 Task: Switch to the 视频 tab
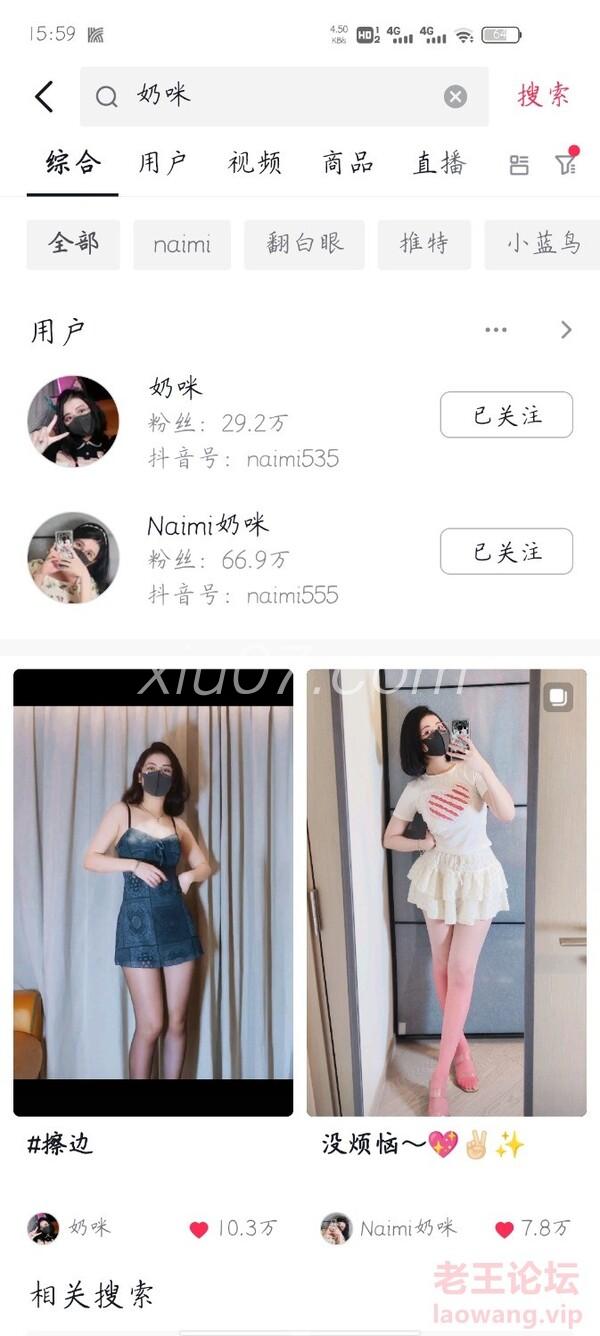255,163
